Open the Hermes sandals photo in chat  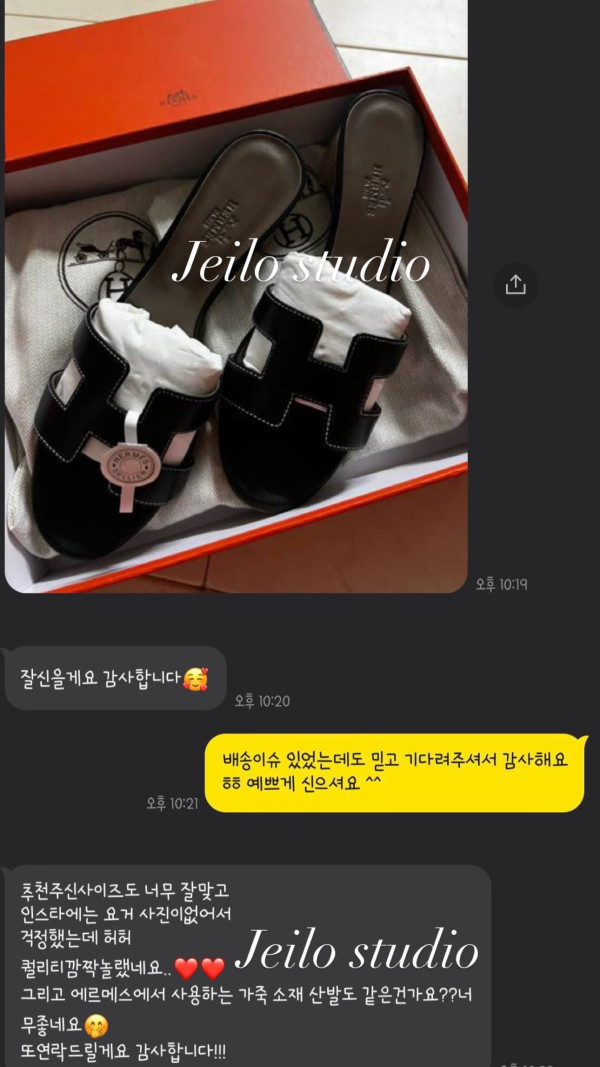(236, 300)
